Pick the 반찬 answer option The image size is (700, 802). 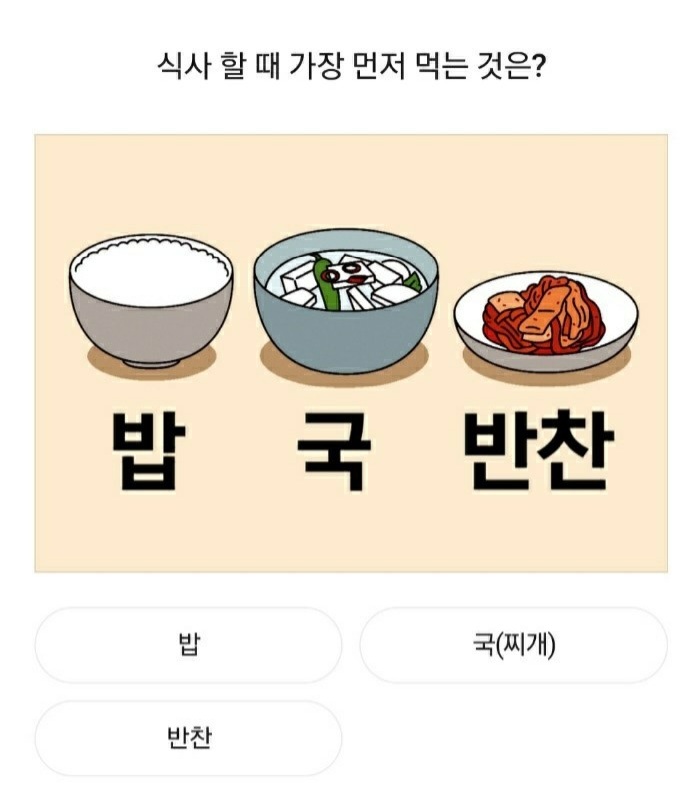(188, 738)
